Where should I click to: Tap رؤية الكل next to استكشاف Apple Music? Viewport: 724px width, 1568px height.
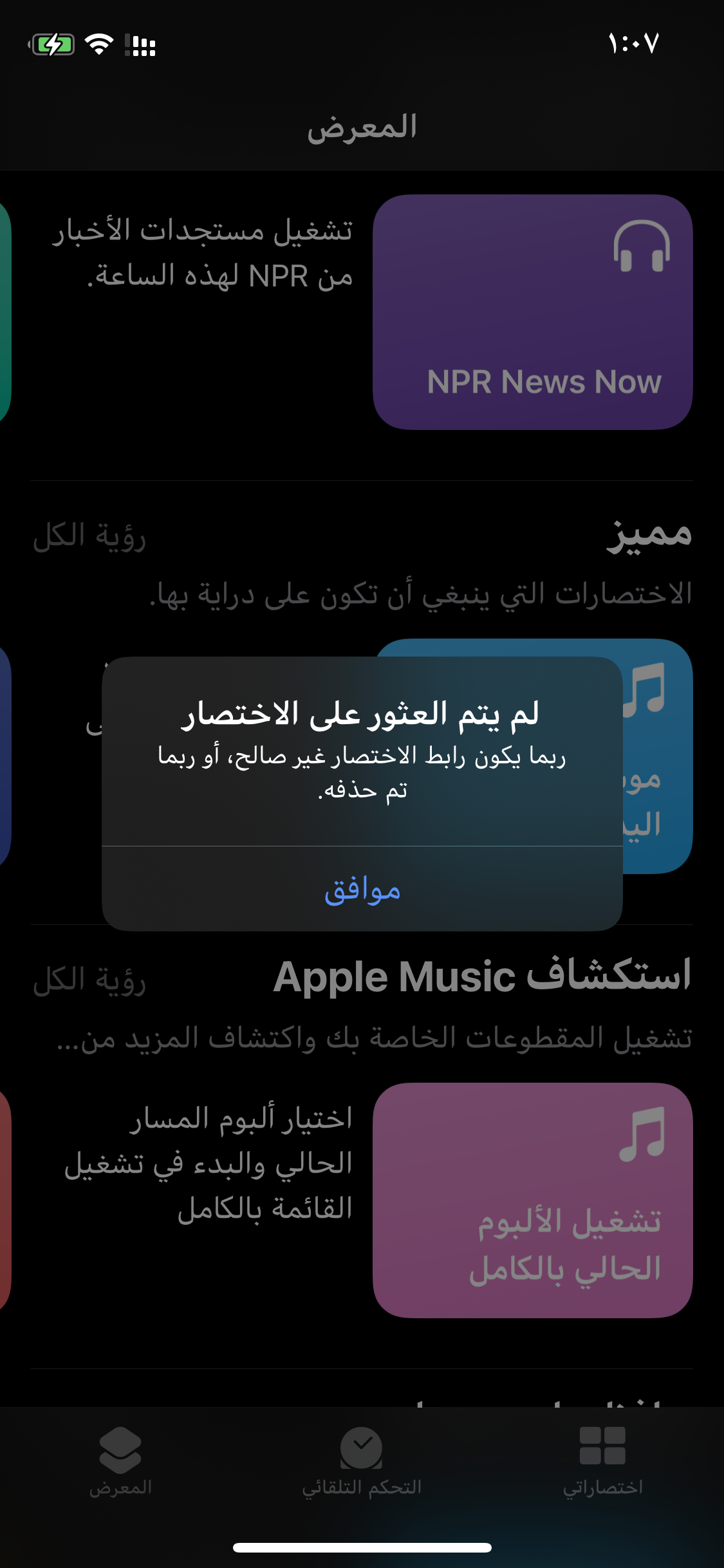point(89,980)
